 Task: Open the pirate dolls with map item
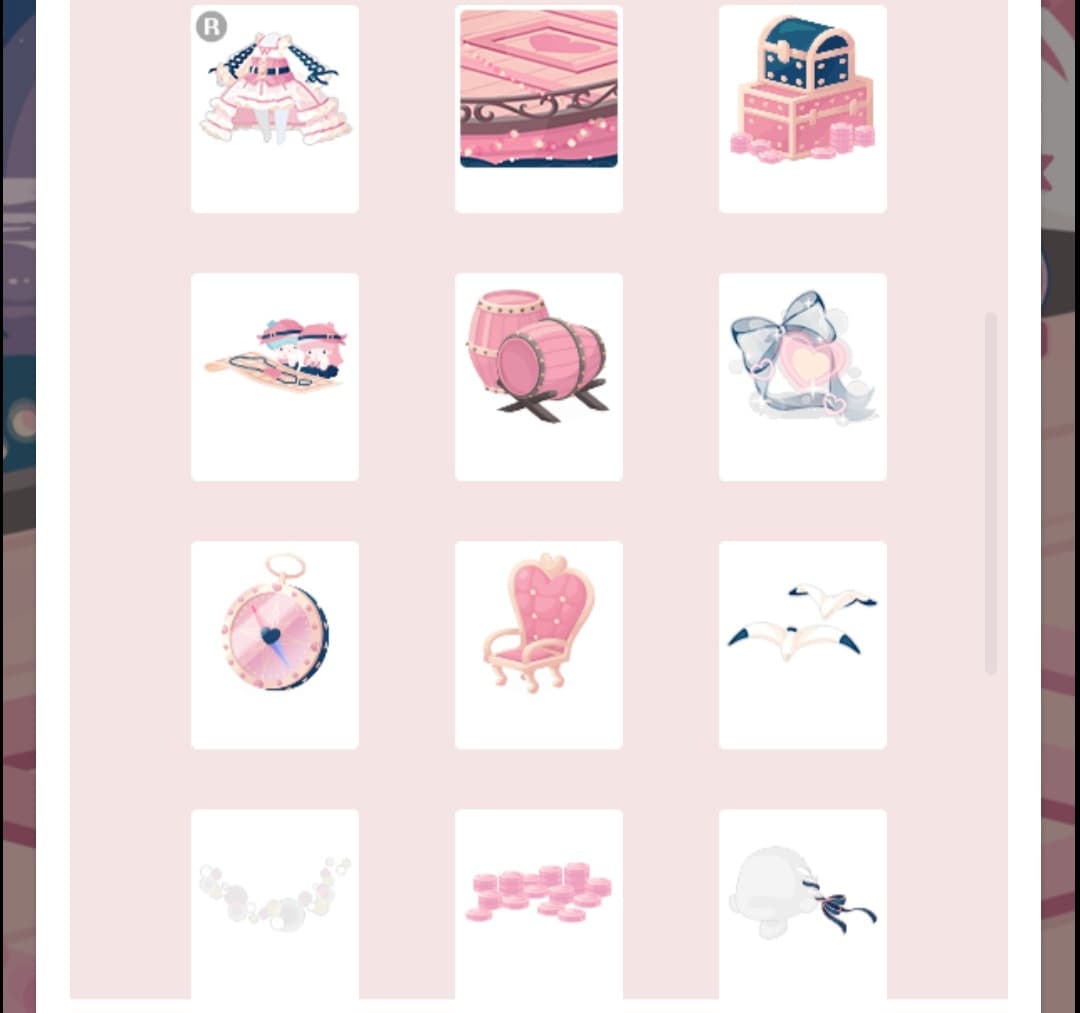pos(274,376)
